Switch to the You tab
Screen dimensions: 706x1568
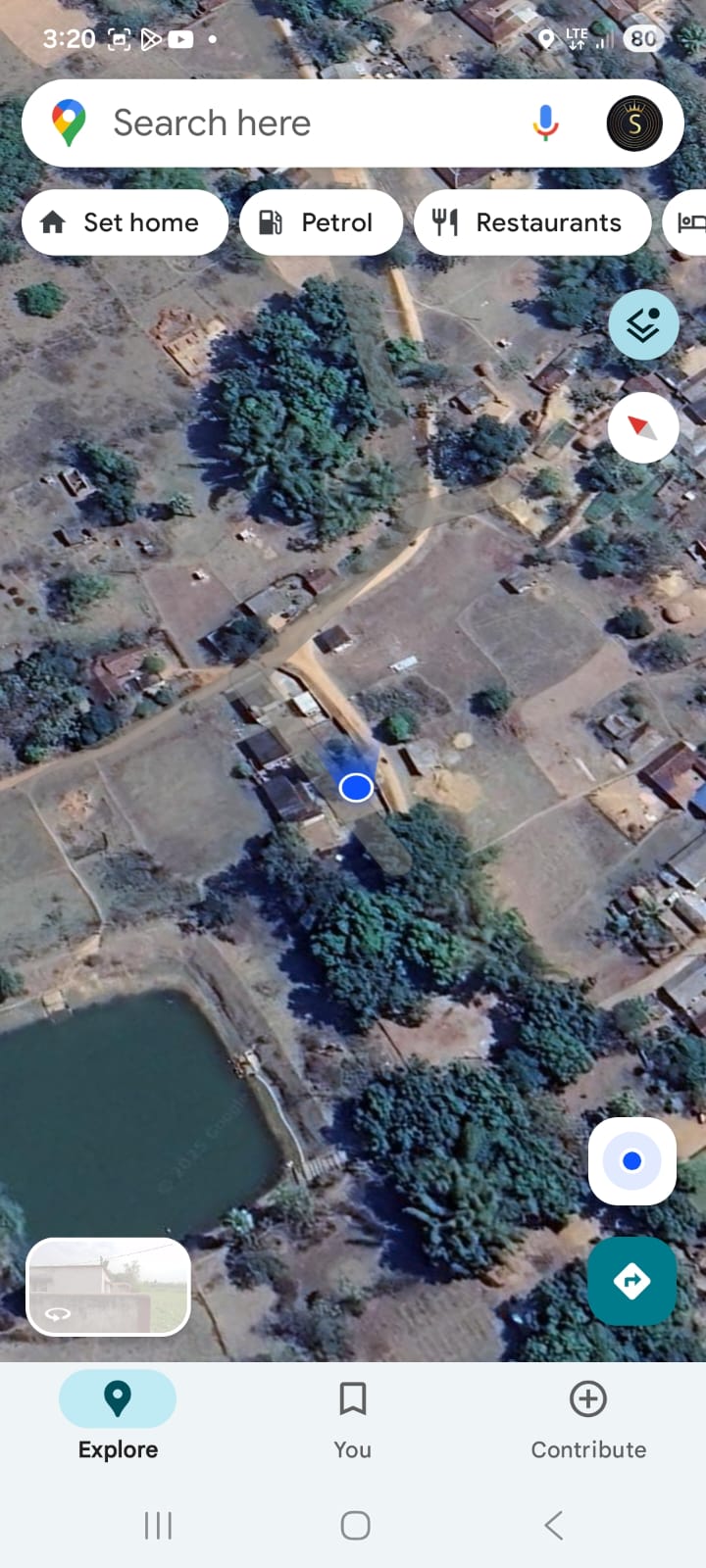click(x=353, y=1416)
